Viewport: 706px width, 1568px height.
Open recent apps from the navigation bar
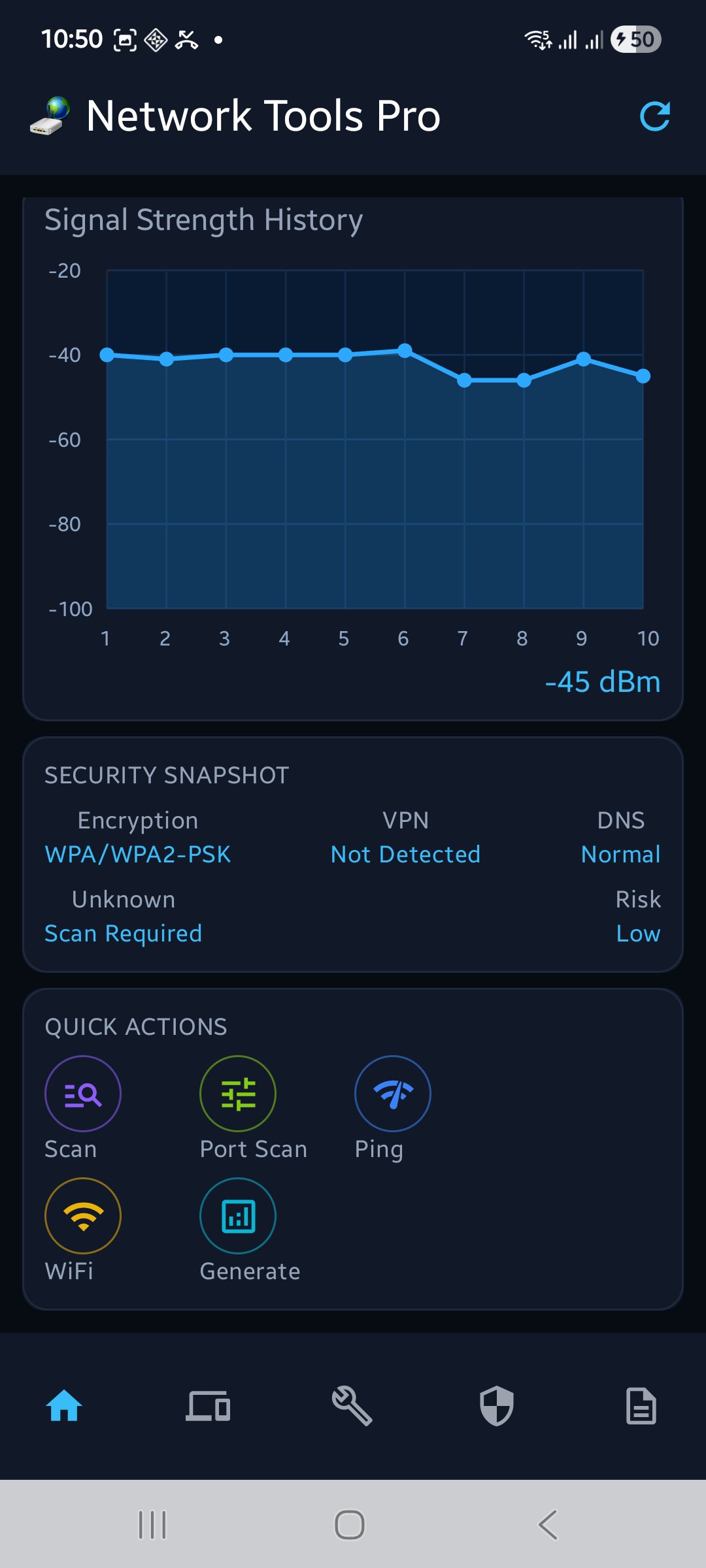pyautogui.click(x=152, y=1525)
